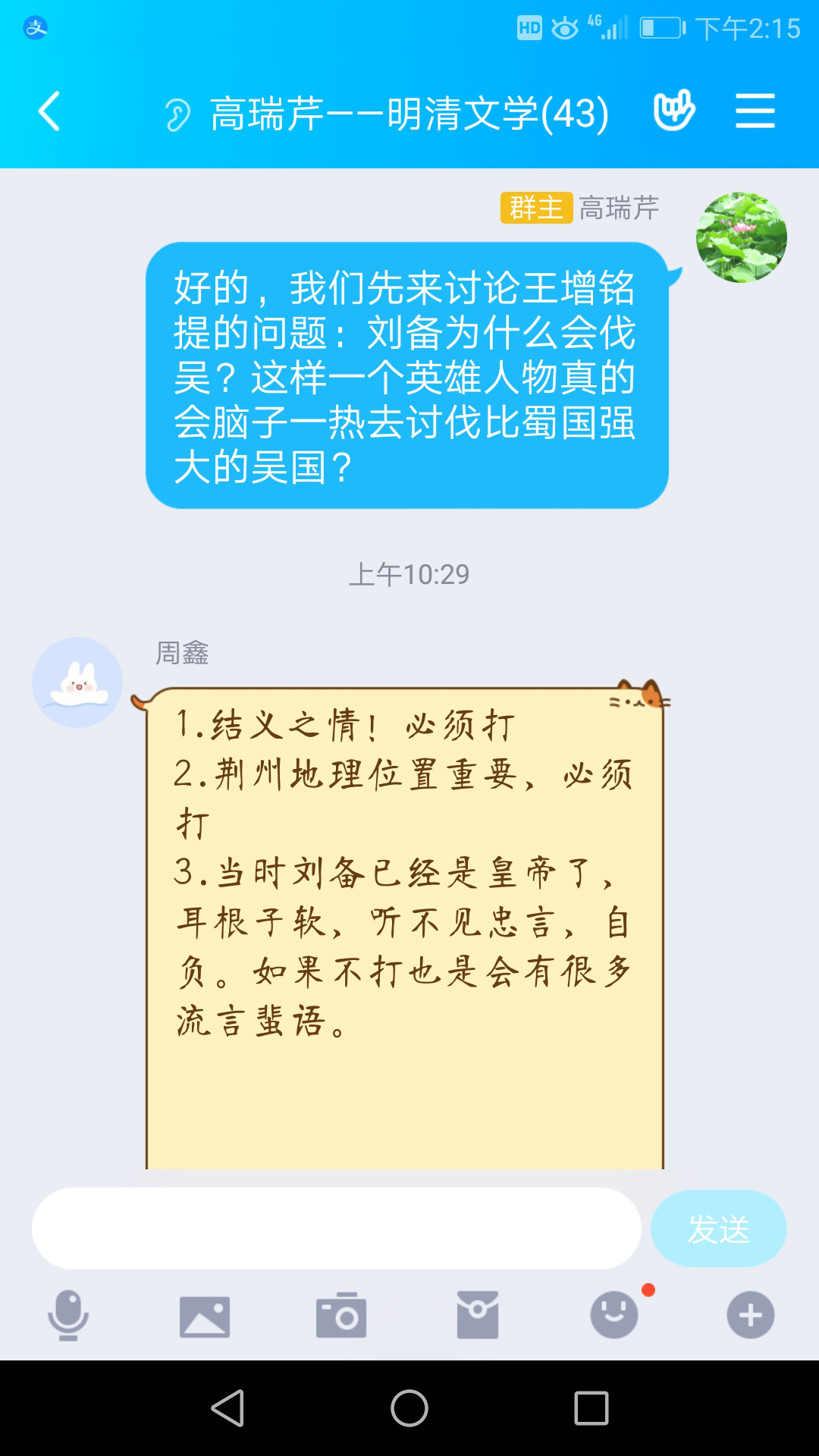
Task: Go back from the group chat
Action: 49,111
